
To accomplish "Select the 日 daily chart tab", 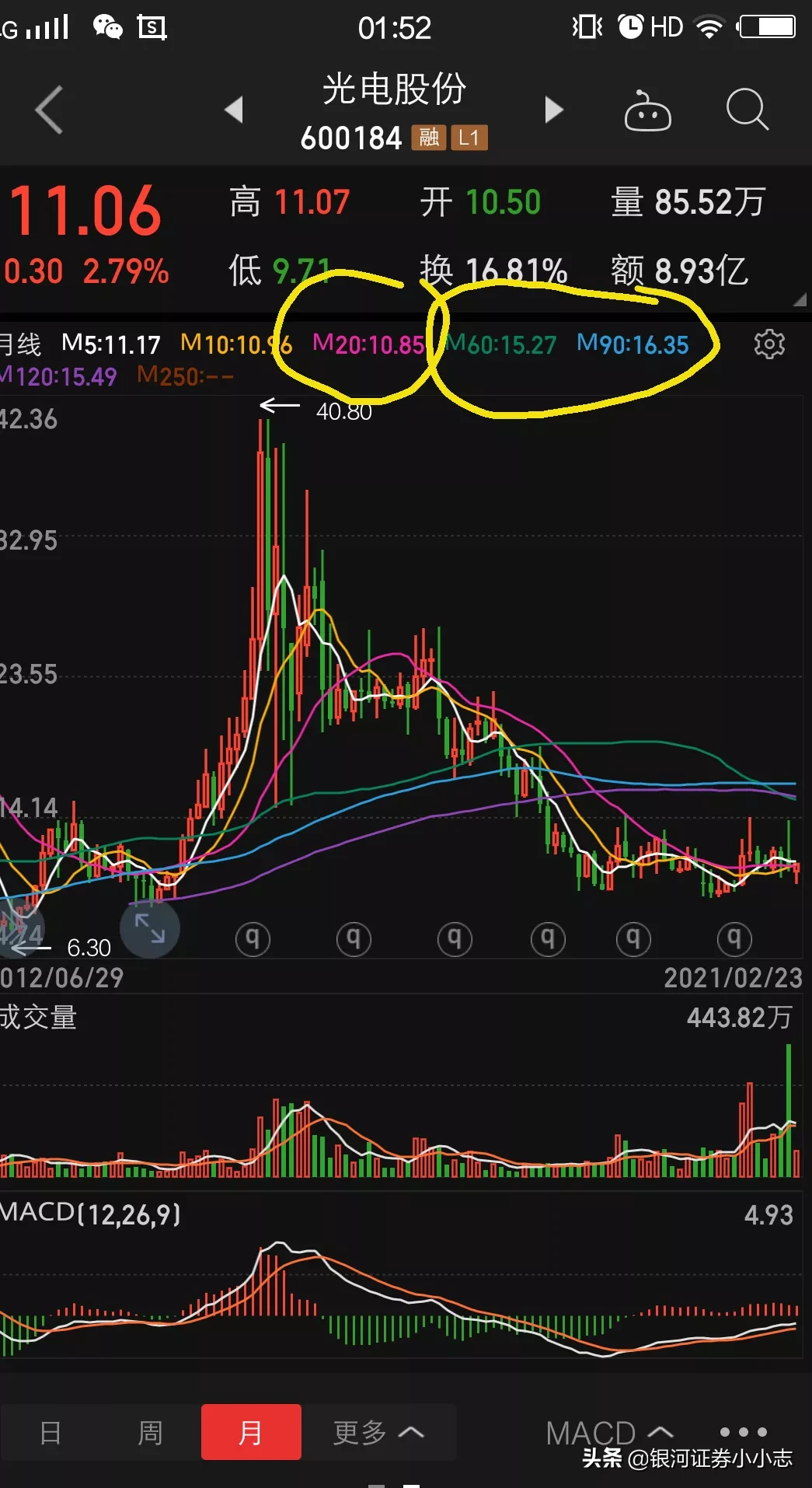I will coord(51,1432).
